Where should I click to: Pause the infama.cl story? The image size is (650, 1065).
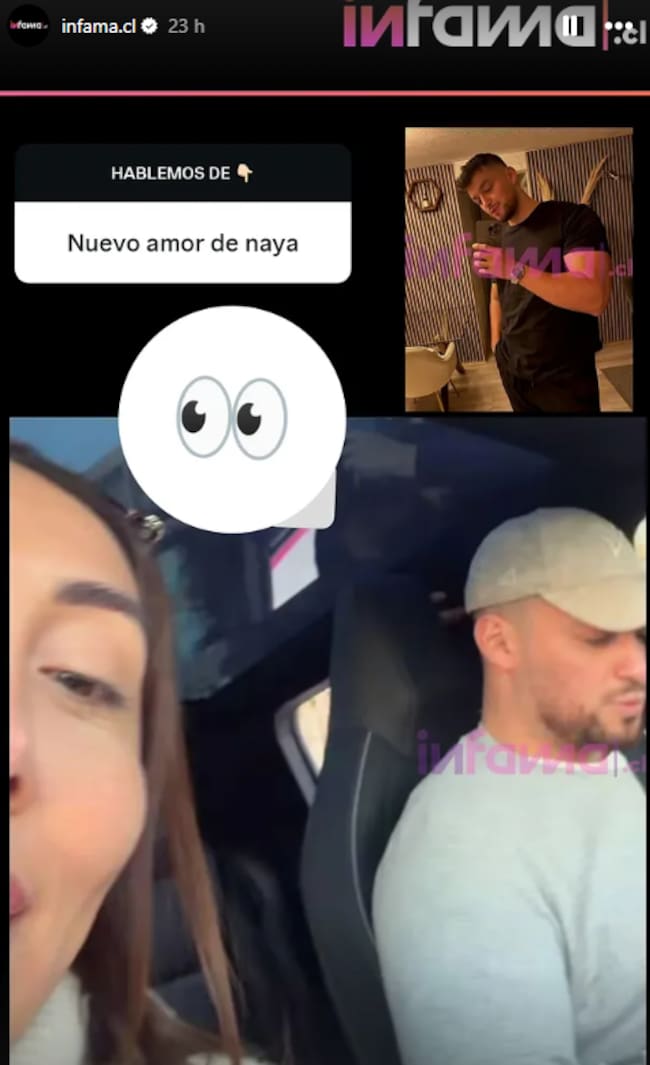click(571, 26)
